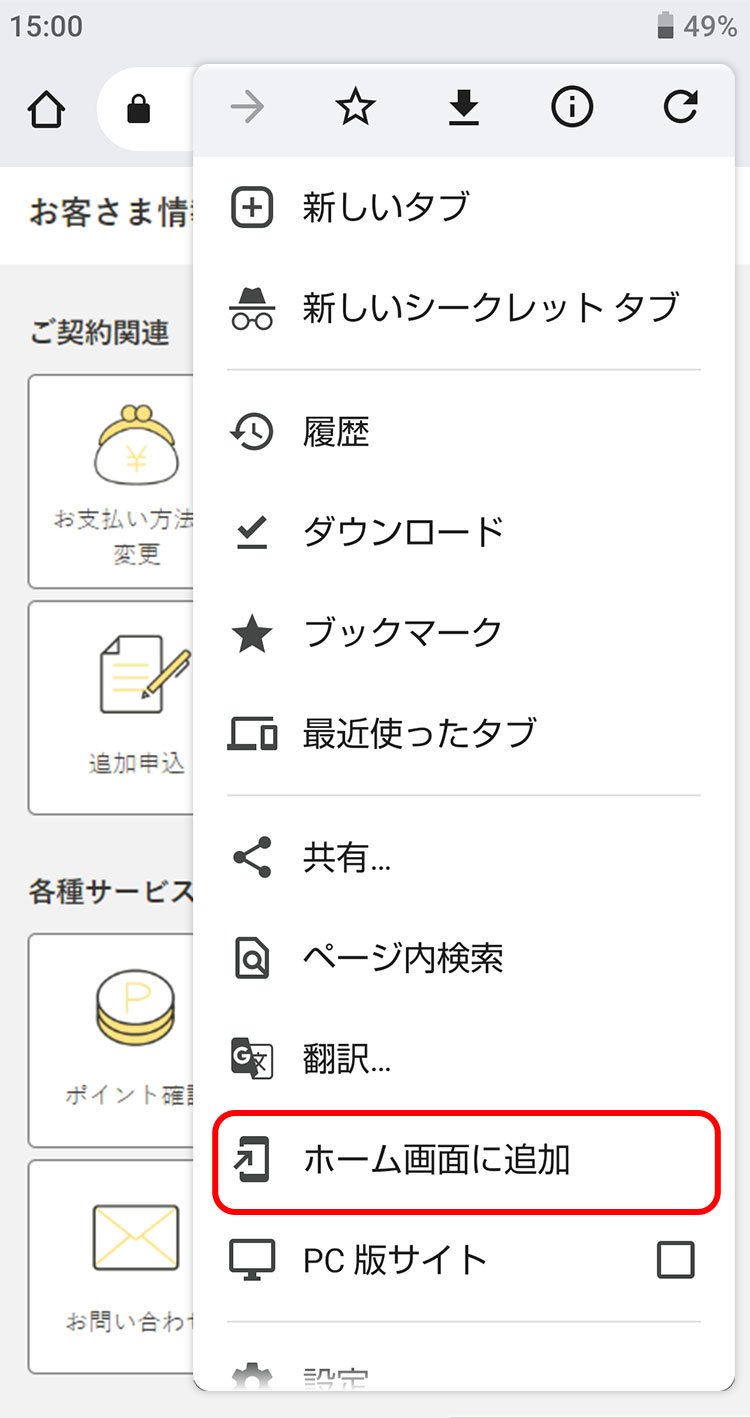The height and width of the screenshot is (1418, 750).
Task: Select 翻訳… to translate the page
Action: click(x=464, y=1058)
